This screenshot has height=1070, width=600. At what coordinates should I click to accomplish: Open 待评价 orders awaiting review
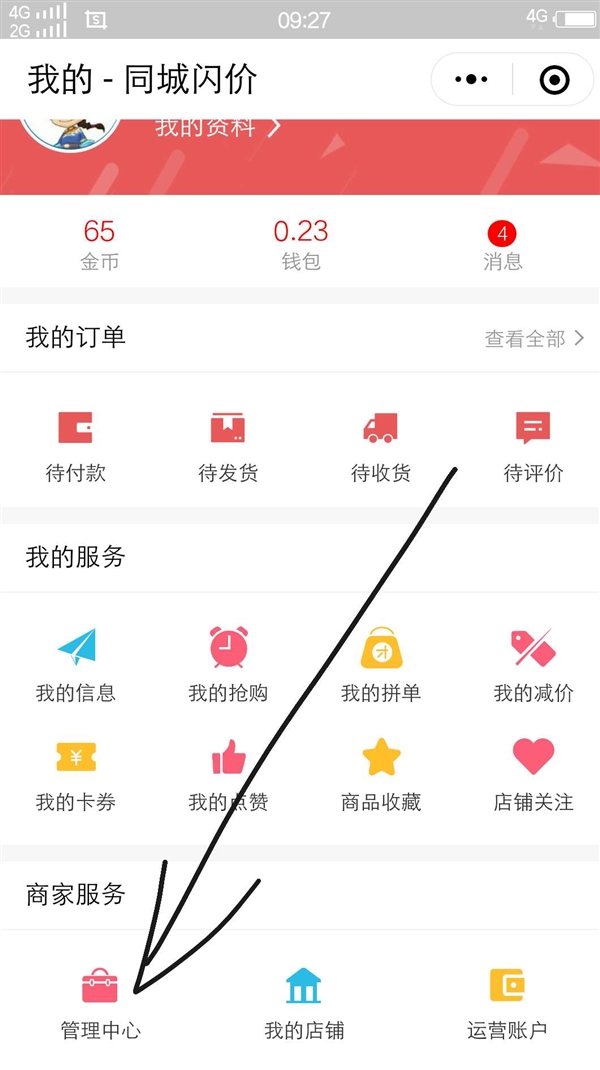533,446
